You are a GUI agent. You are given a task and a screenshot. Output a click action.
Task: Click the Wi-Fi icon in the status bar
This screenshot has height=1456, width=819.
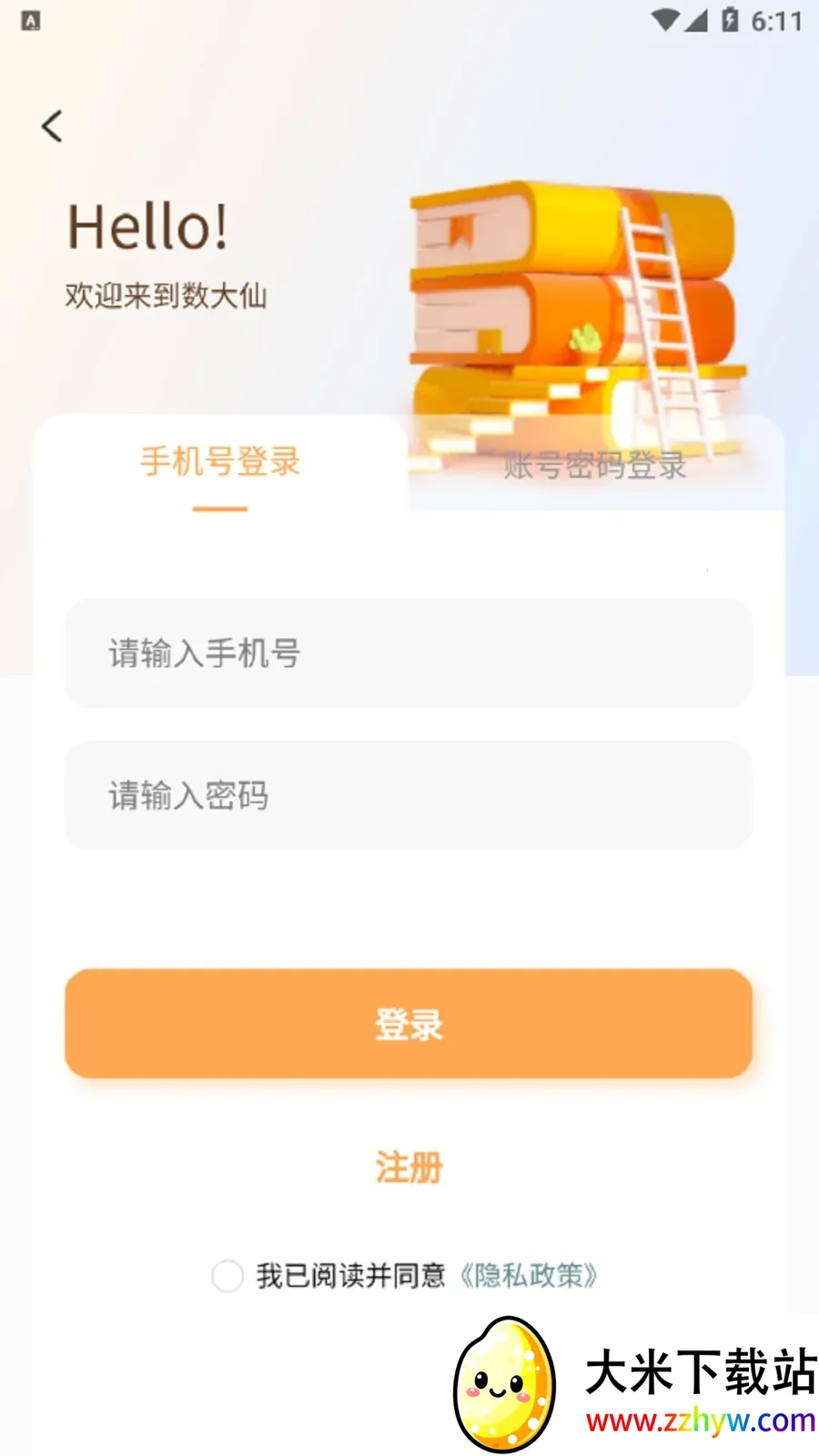coord(663,21)
